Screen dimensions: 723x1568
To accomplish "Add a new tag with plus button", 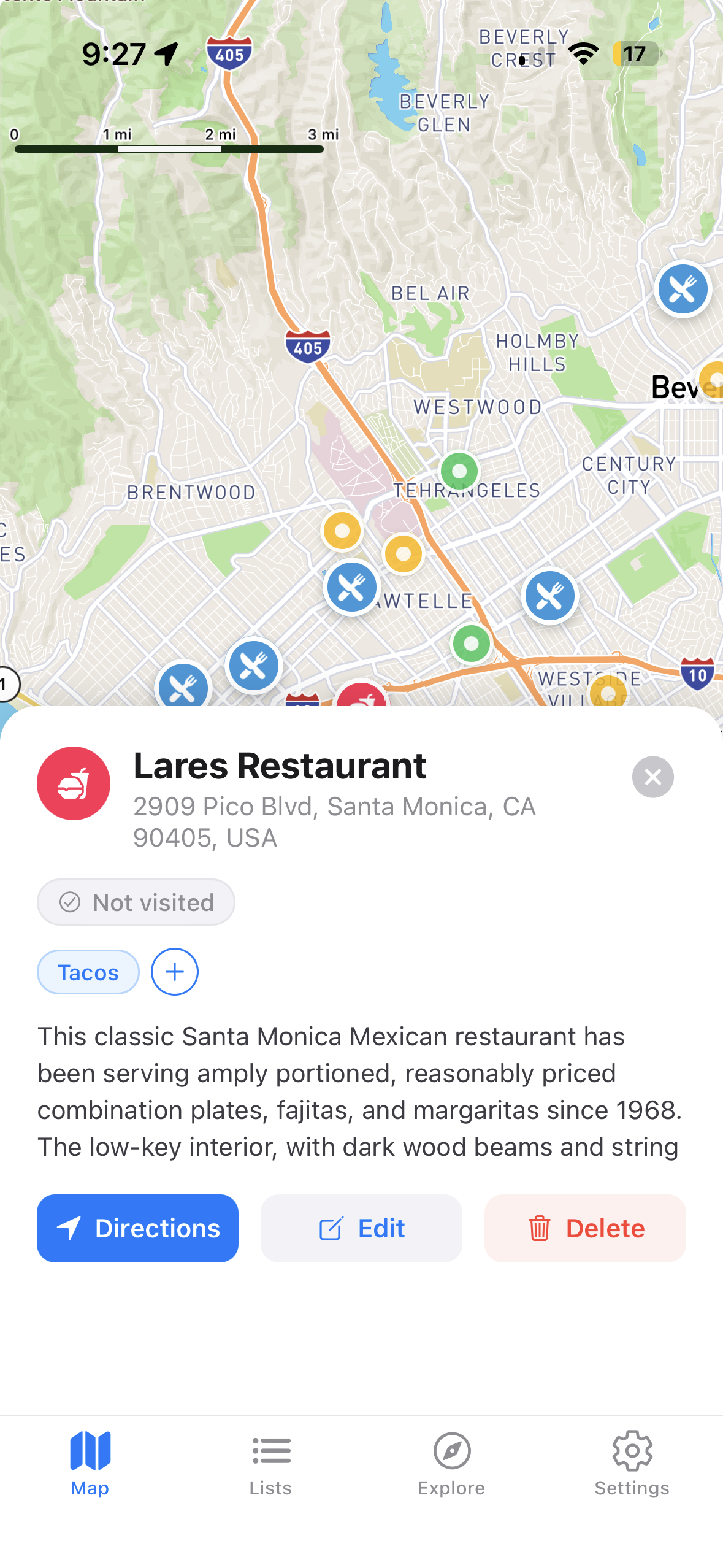I will coord(175,972).
